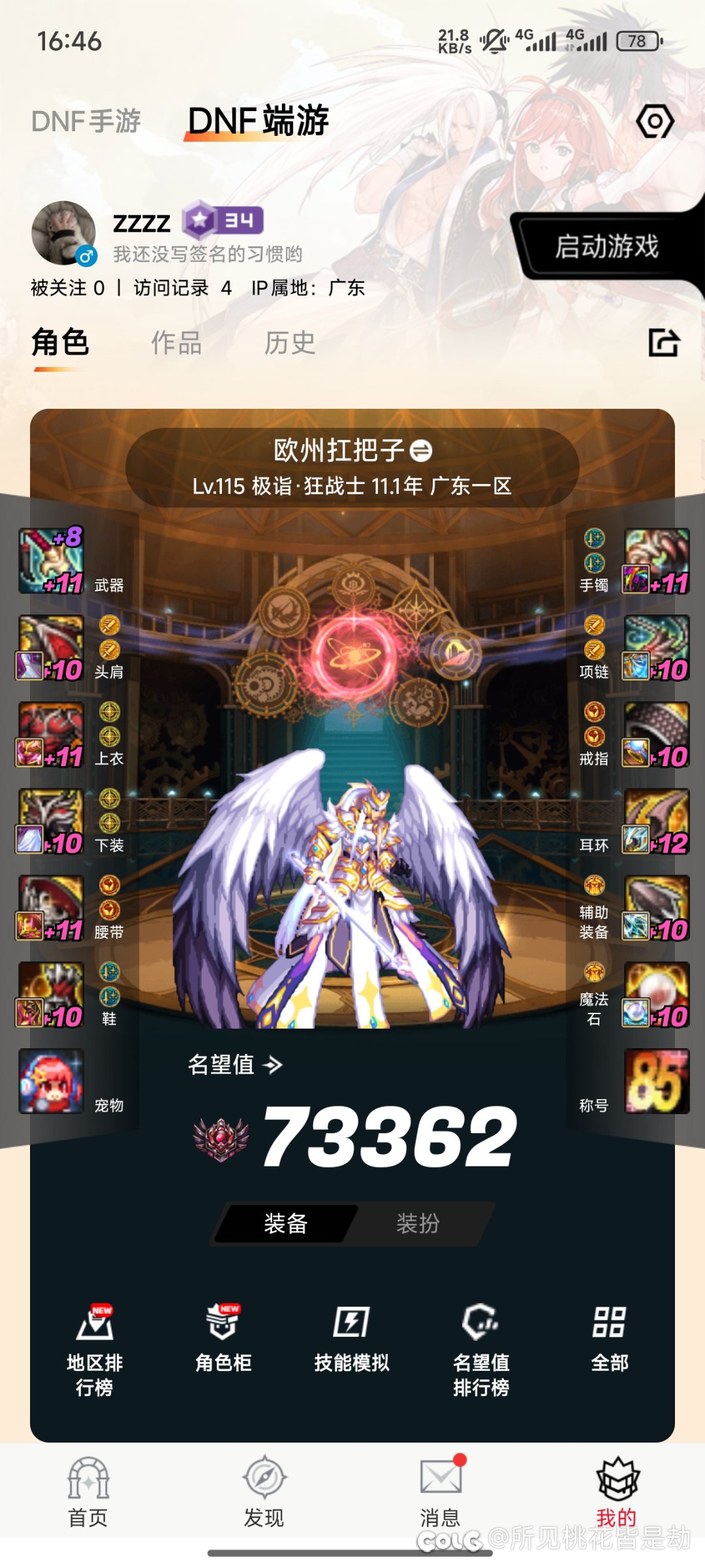
Task: Switch to 作品 tab
Action: pos(176,343)
